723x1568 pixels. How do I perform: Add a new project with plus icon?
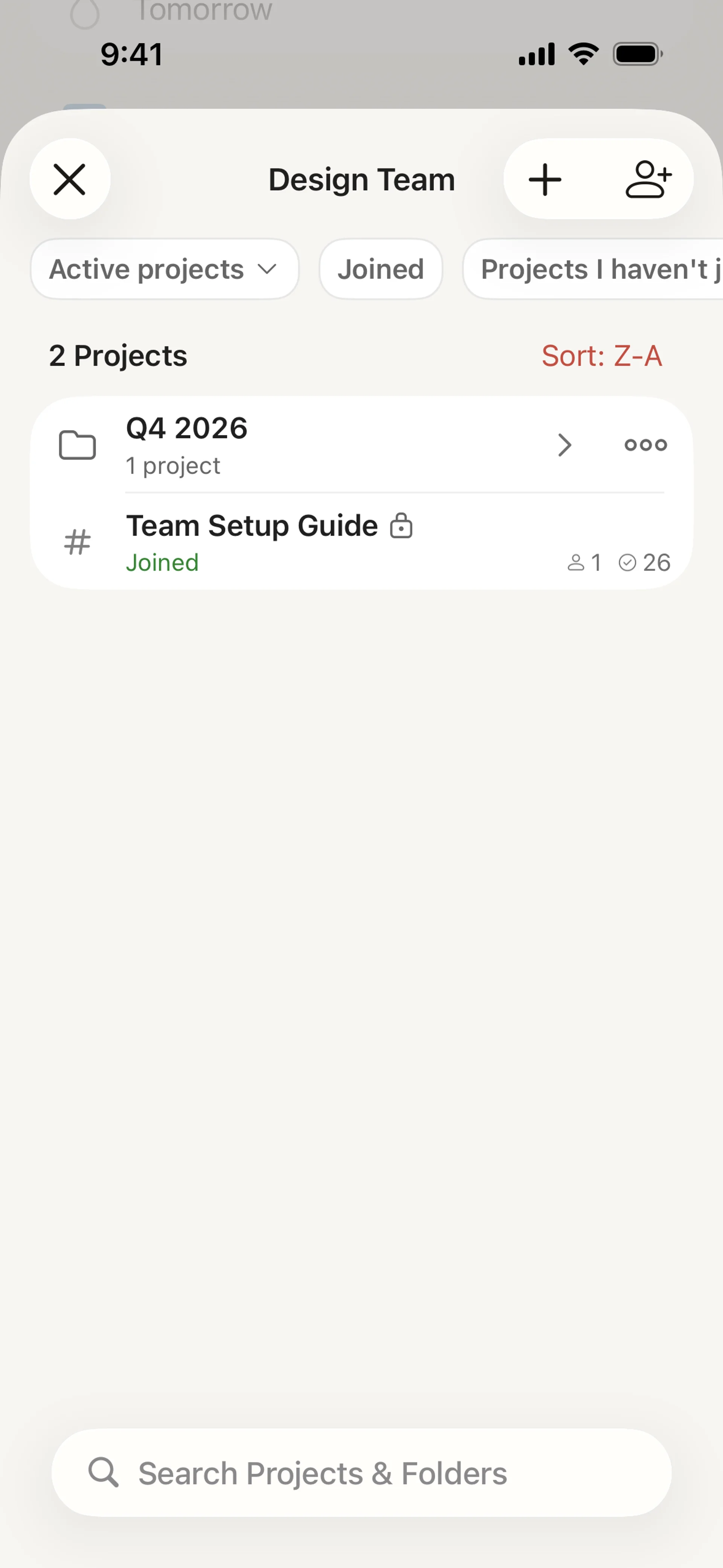click(545, 180)
